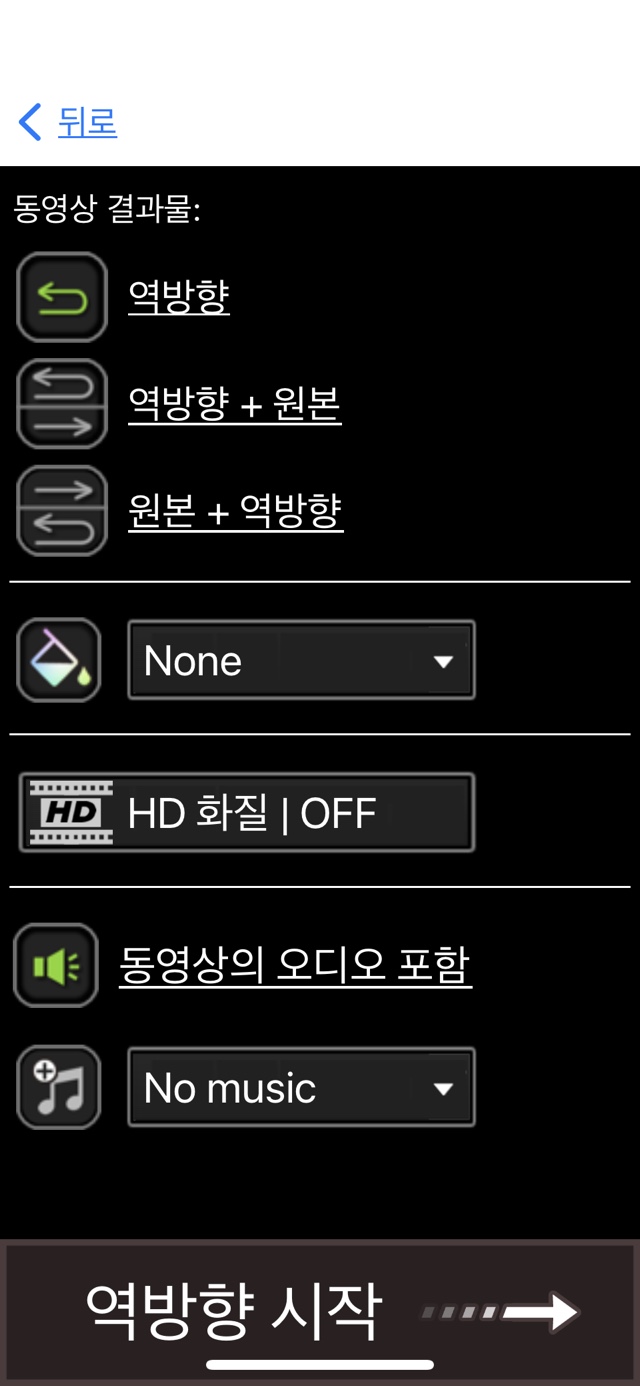The height and width of the screenshot is (1386, 640).
Task: Tap the 역방향 시작 button
Action: [x=320, y=1312]
